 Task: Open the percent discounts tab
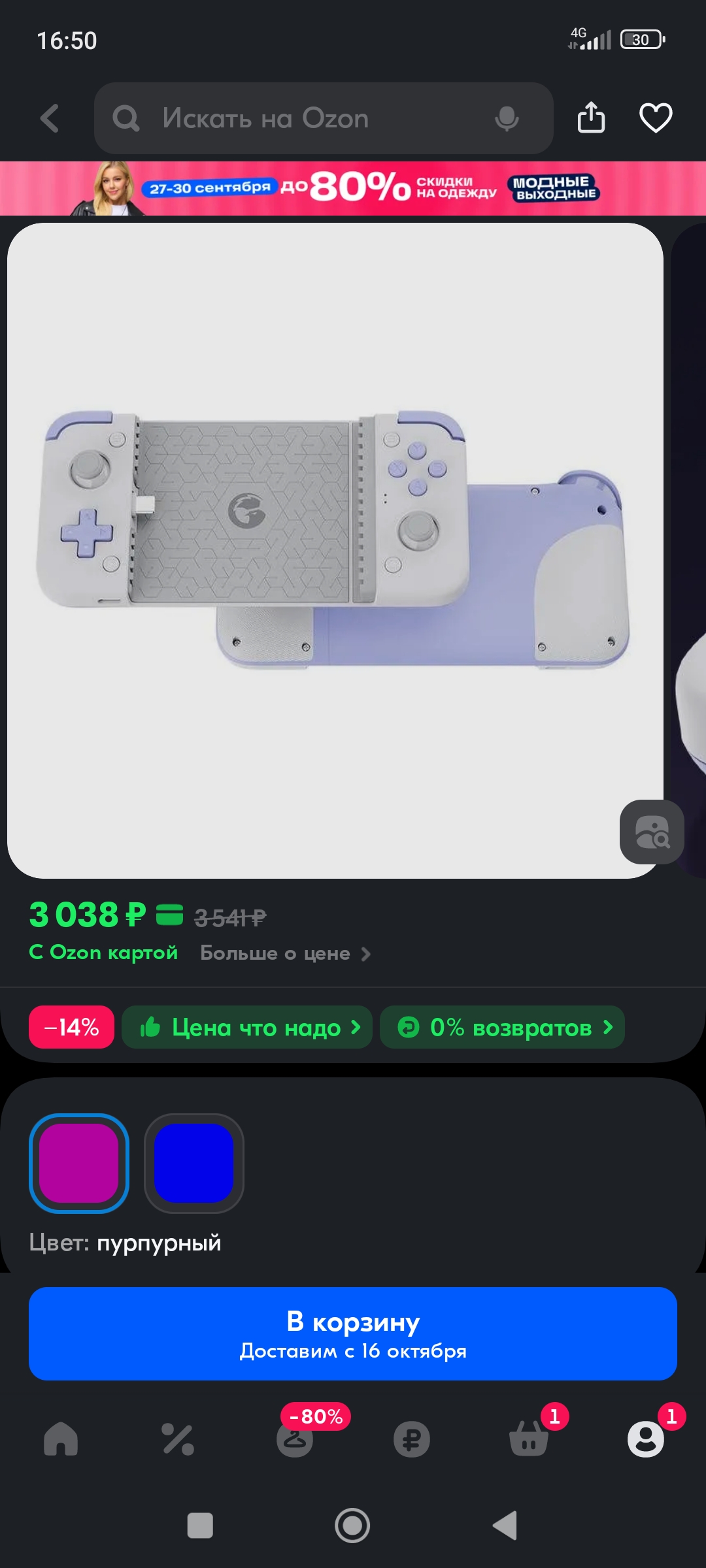tap(178, 1439)
